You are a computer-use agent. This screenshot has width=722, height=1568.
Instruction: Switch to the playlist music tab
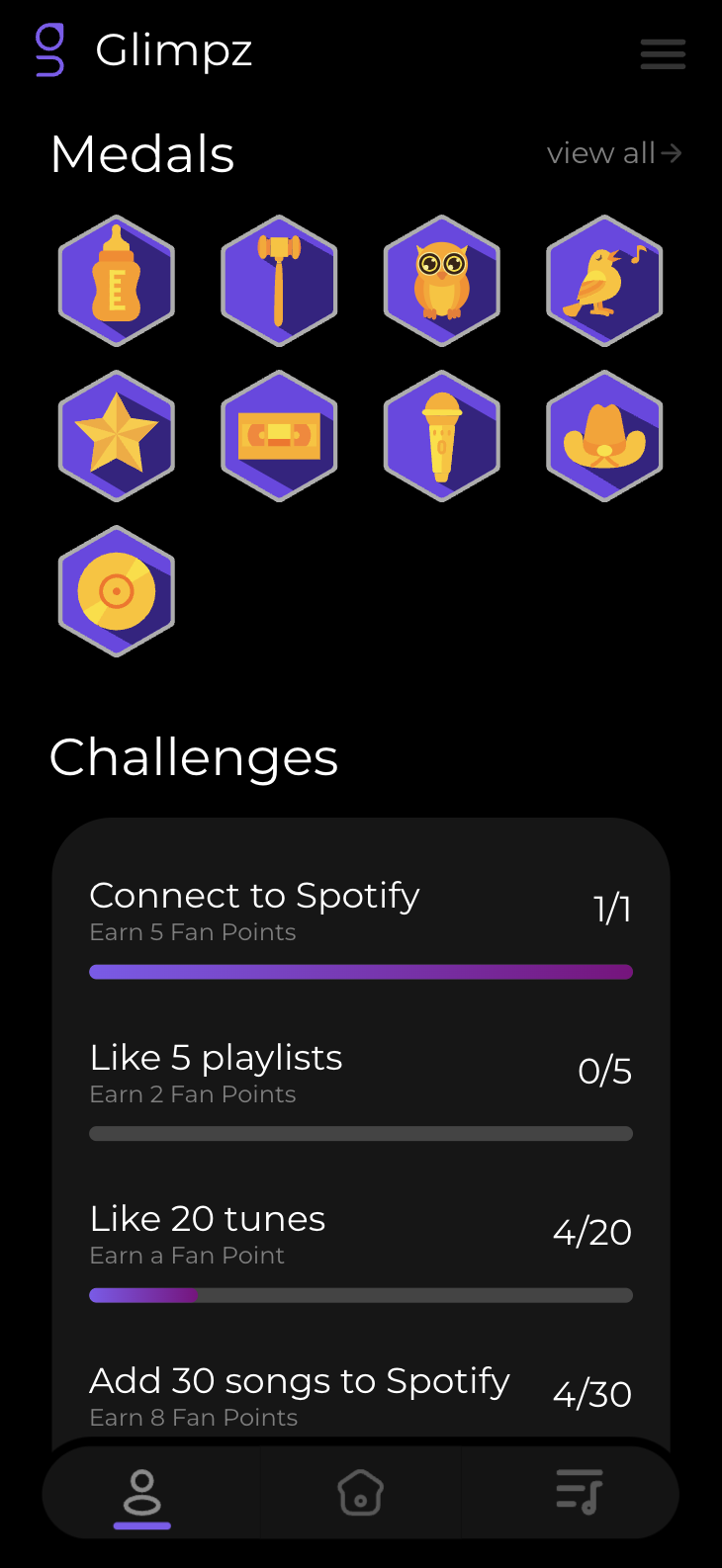coord(579,1492)
